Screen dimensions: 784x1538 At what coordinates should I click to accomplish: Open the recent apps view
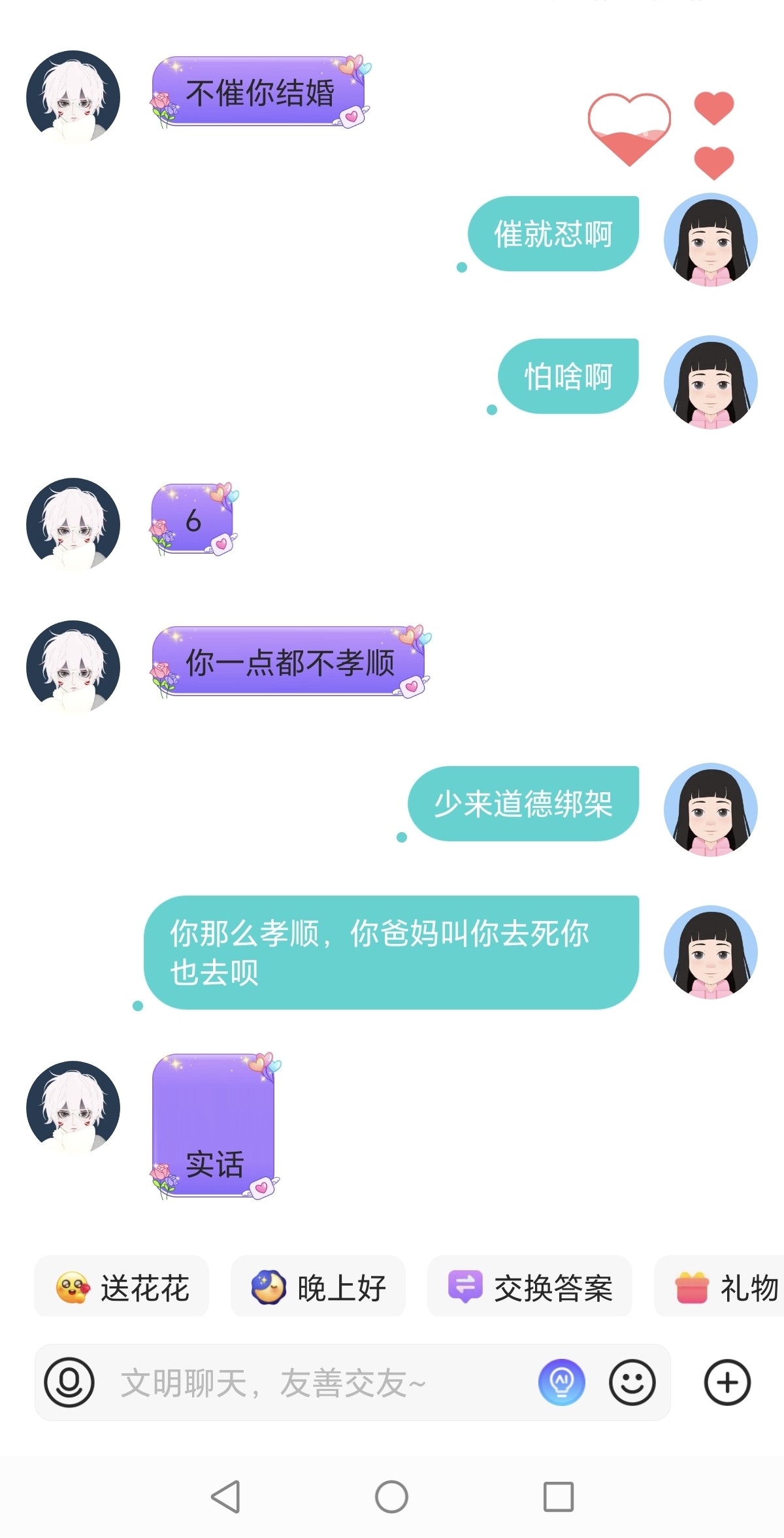coord(559,1497)
